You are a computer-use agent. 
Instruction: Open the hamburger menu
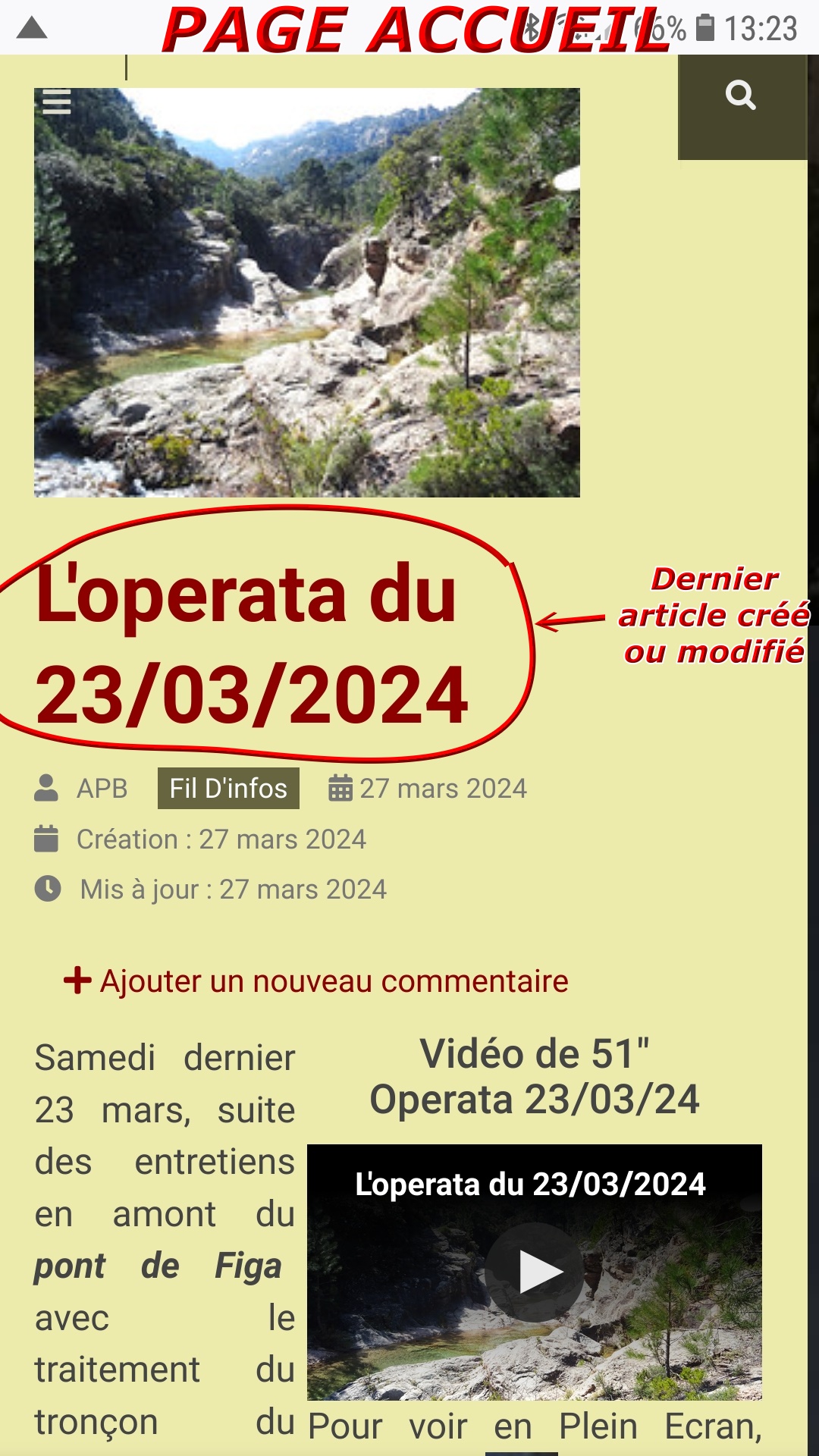pyautogui.click(x=57, y=102)
